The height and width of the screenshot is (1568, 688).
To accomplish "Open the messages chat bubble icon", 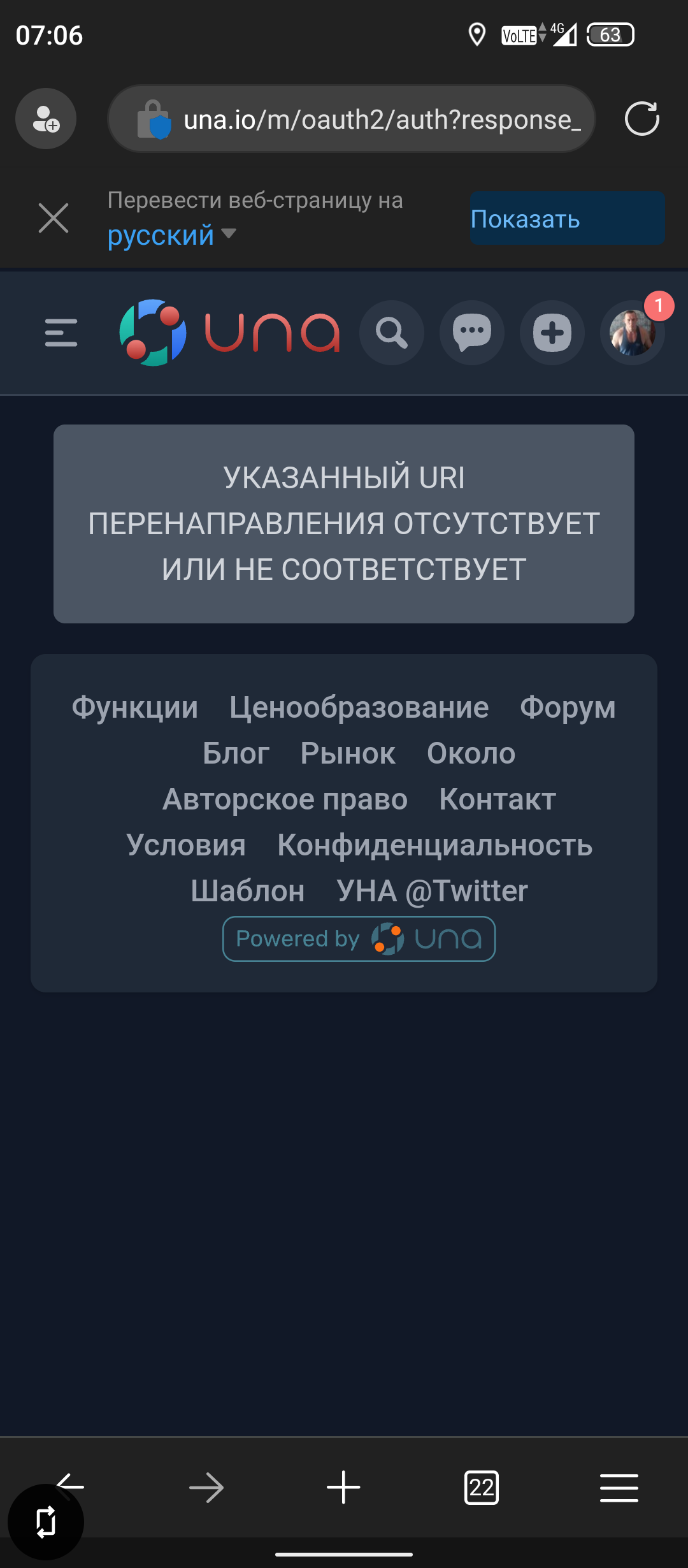I will coord(472,333).
